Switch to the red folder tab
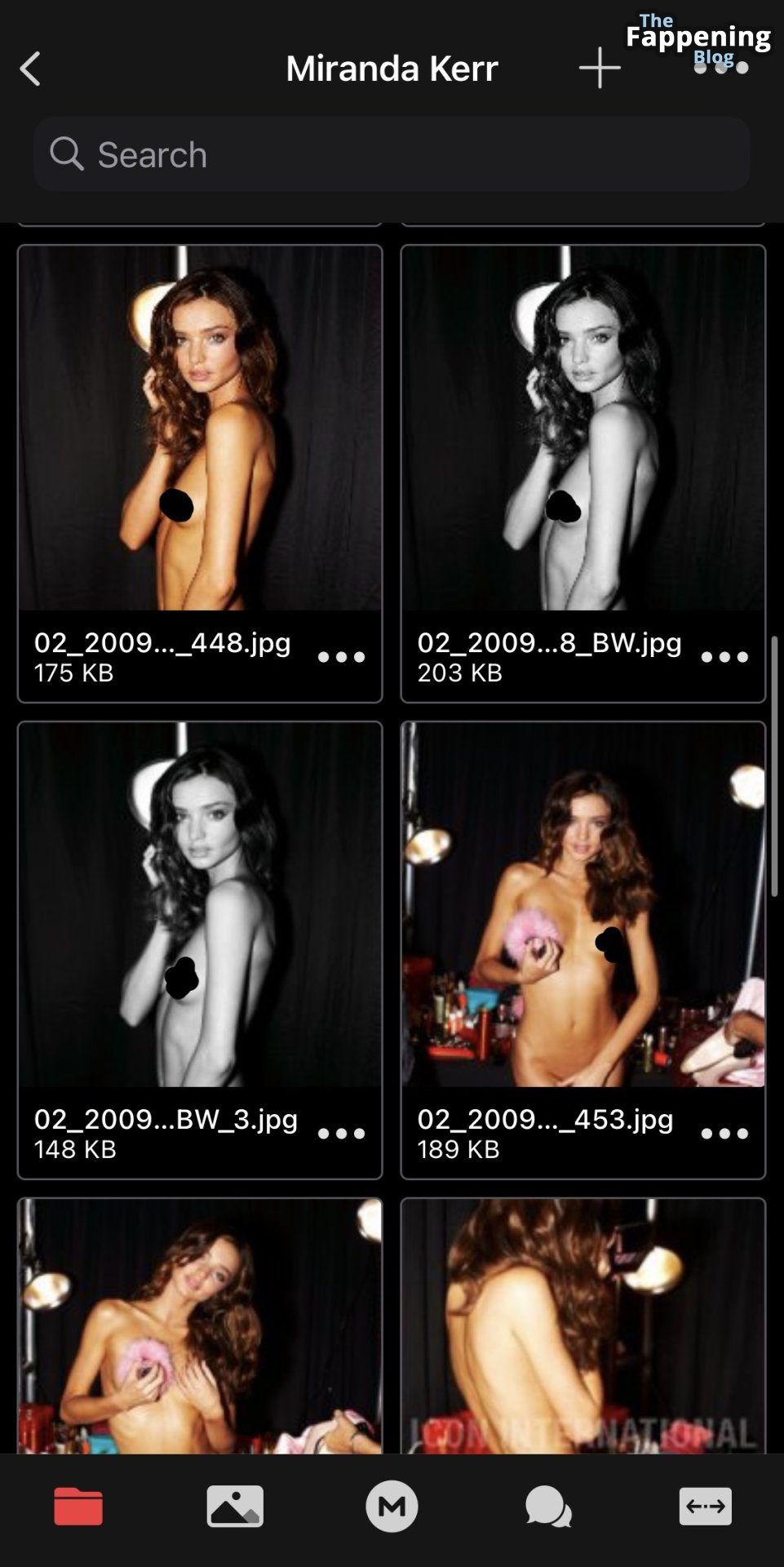Image resolution: width=784 pixels, height=1567 pixels. (78, 1507)
